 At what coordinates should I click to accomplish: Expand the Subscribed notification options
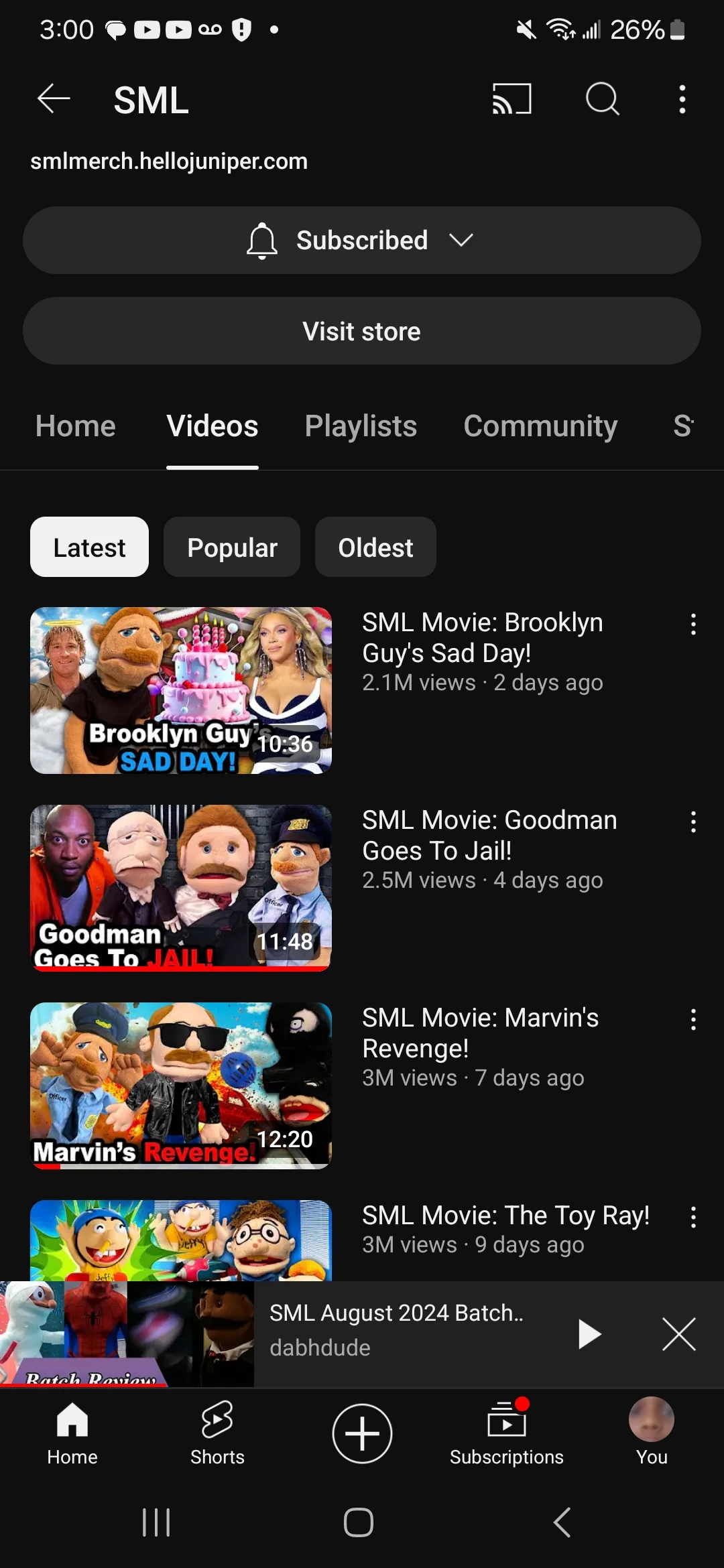coord(362,241)
